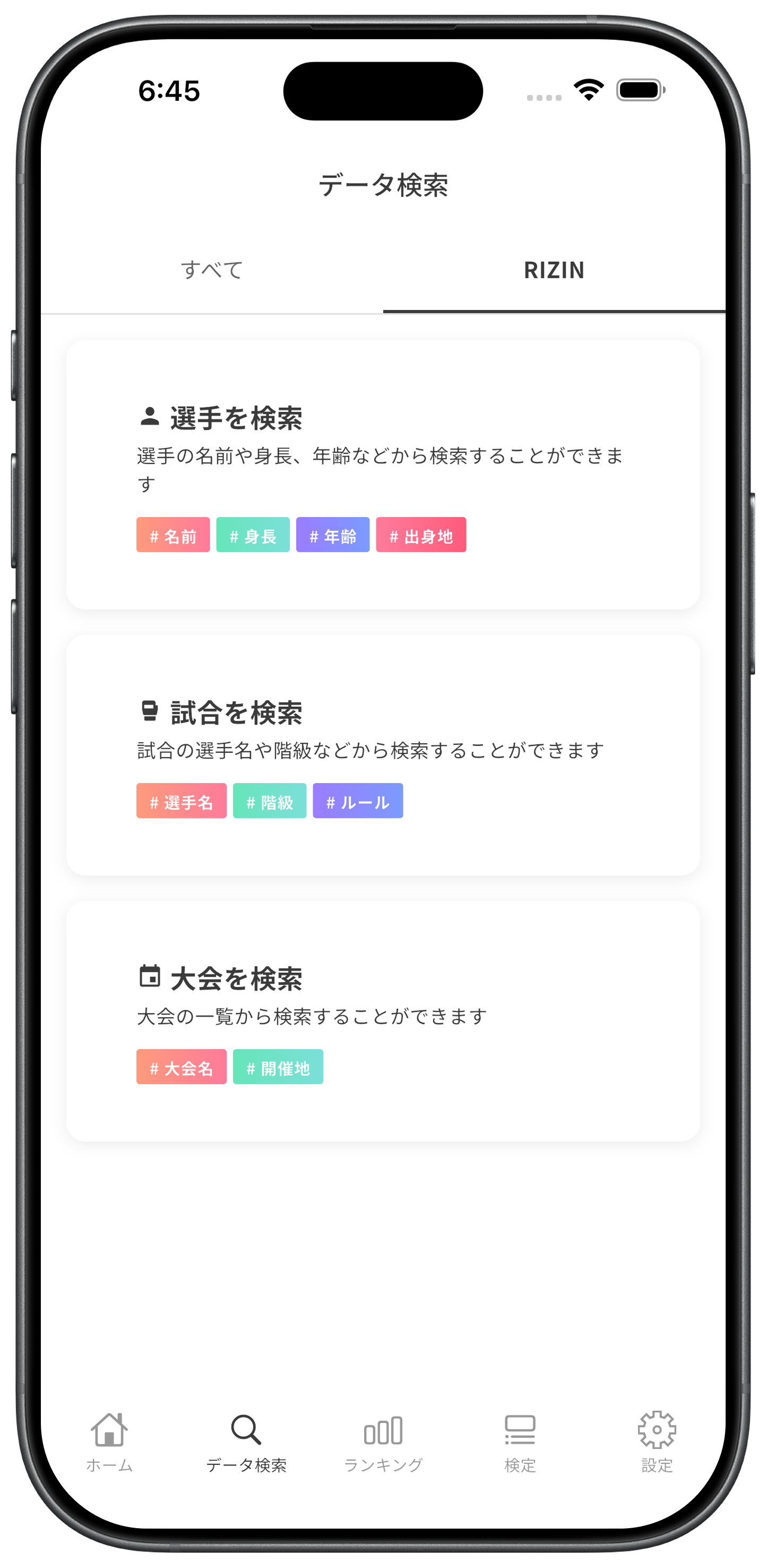Open the 大会を検索 card
Viewport: 767px width, 1568px height.
tap(383, 1020)
